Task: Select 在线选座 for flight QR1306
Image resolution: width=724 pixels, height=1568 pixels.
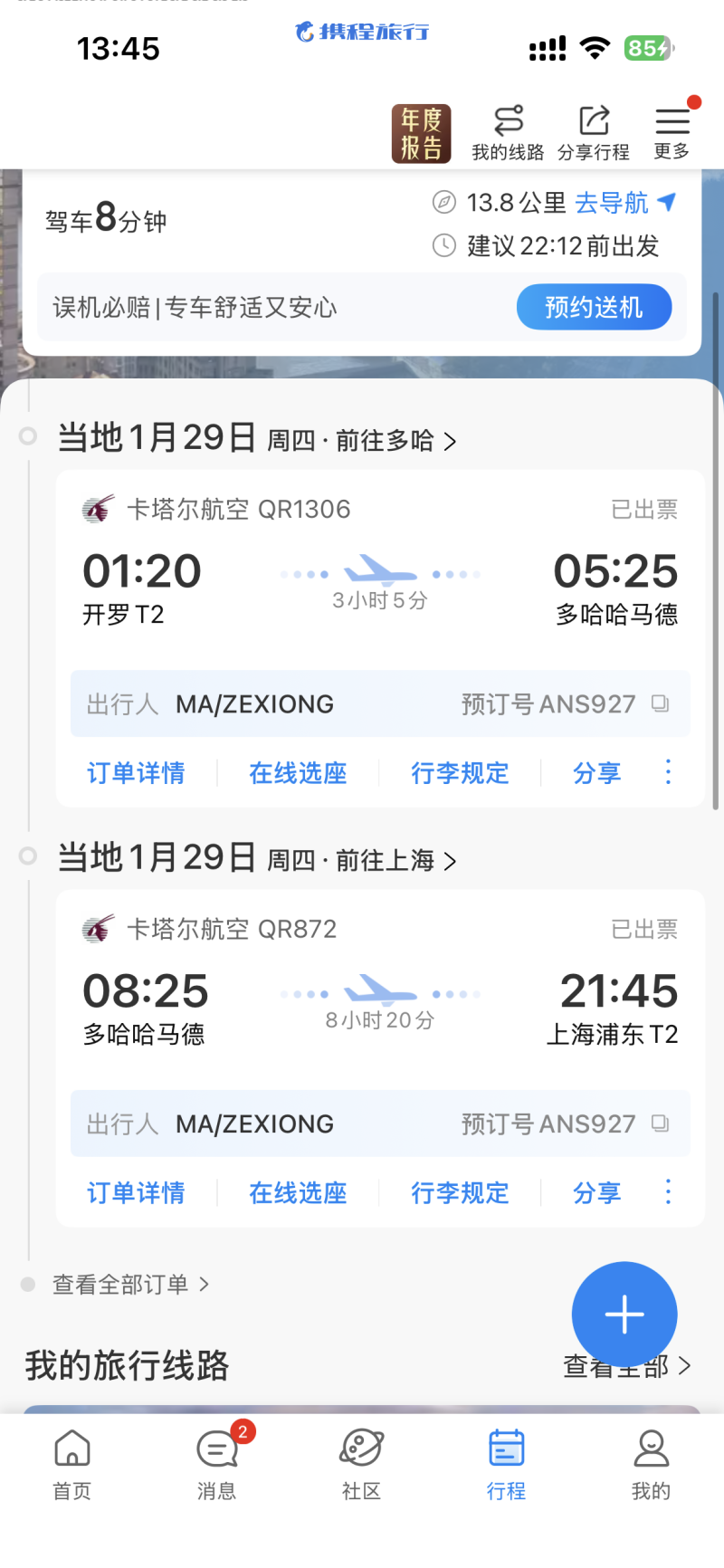Action: 298,773
